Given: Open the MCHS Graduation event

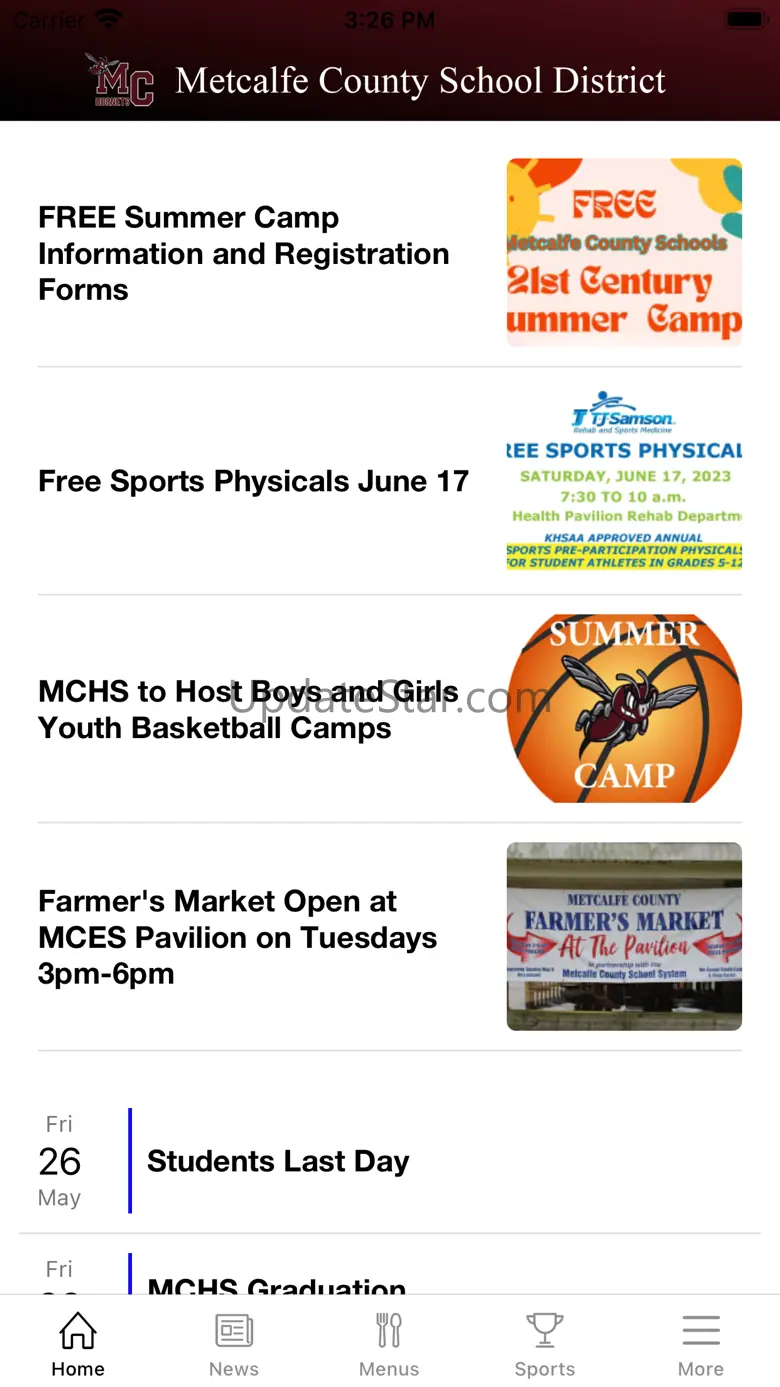Looking at the screenshot, I should [x=390, y=1272].
